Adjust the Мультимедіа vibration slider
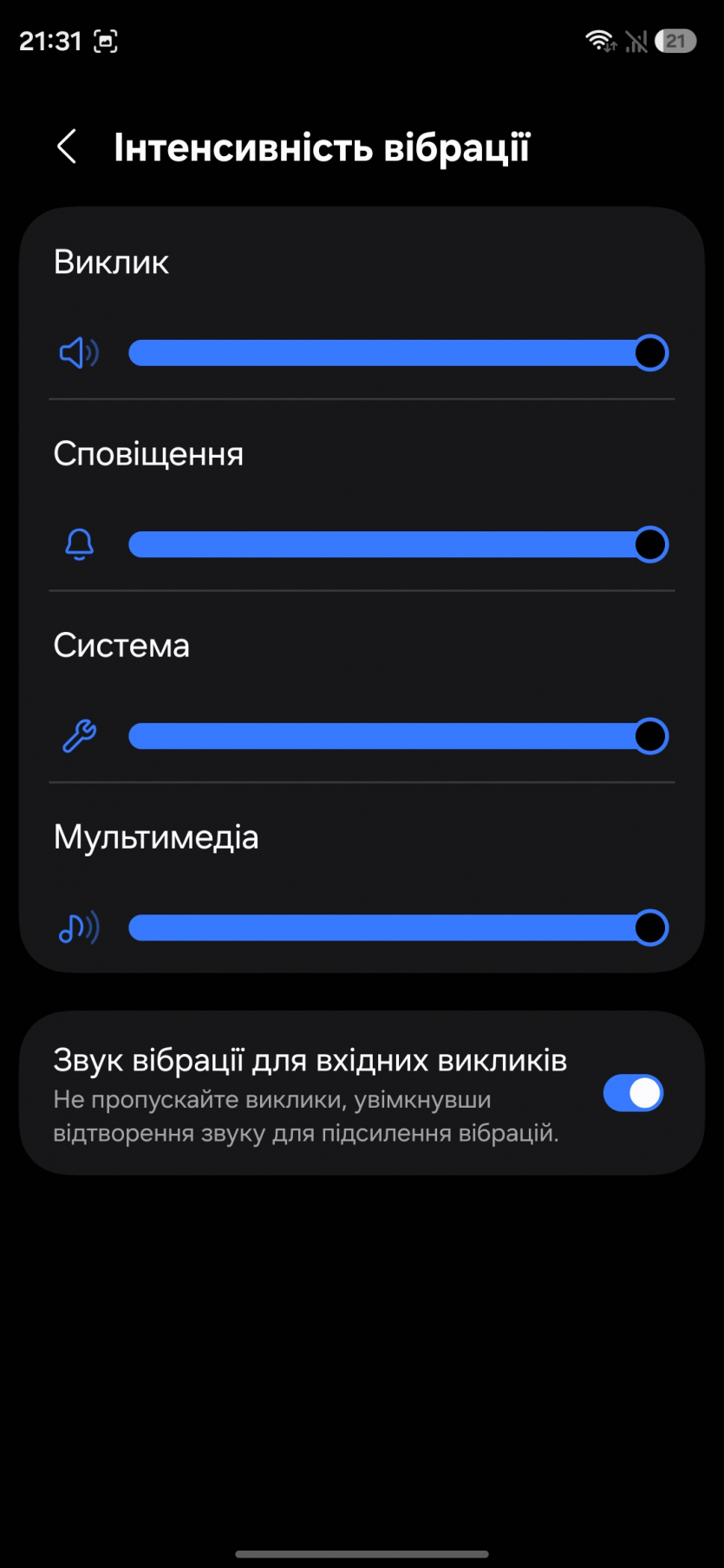 (x=398, y=927)
